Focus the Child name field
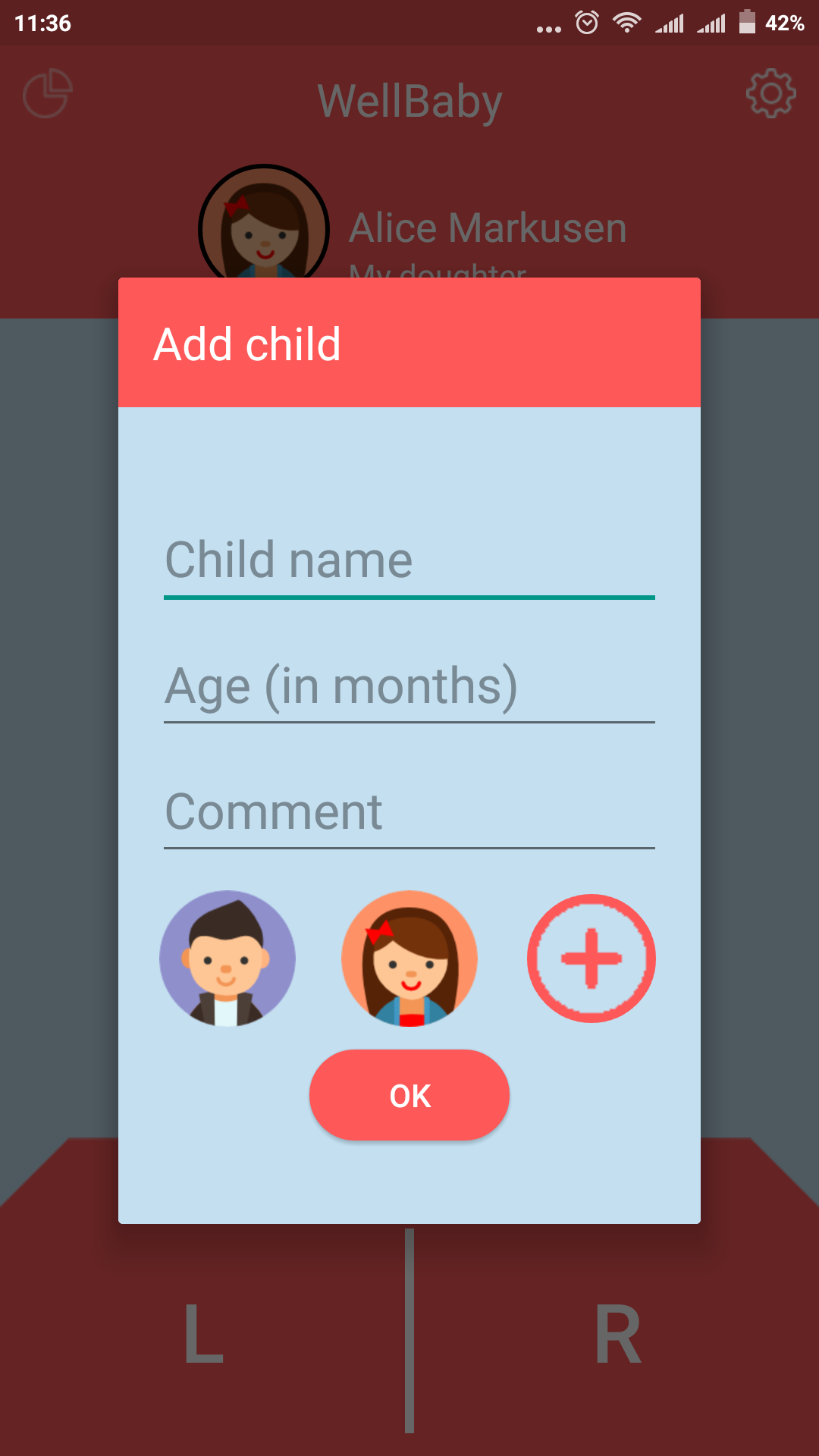 tap(409, 562)
